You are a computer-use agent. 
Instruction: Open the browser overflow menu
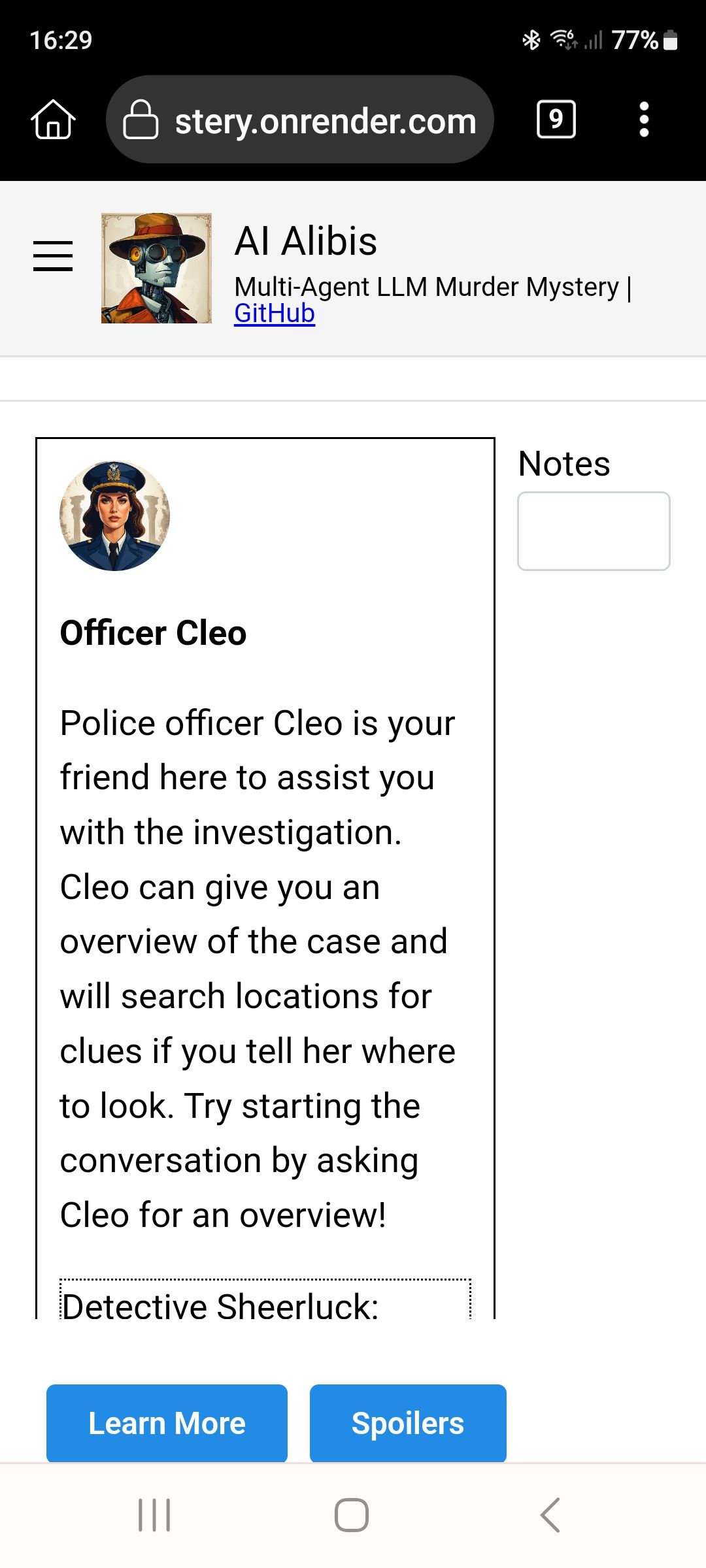tap(644, 119)
